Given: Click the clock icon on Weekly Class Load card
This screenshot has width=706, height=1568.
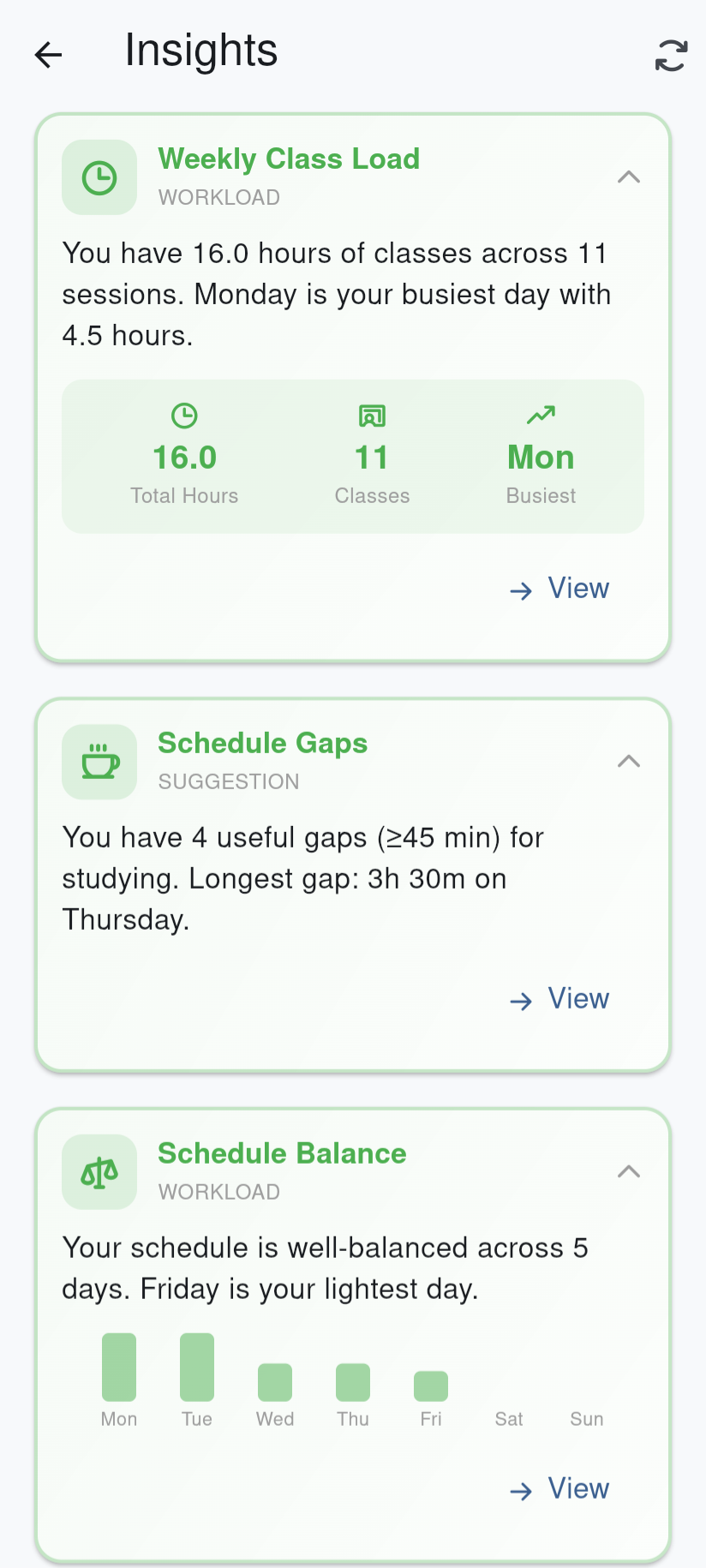Looking at the screenshot, I should click(x=99, y=177).
